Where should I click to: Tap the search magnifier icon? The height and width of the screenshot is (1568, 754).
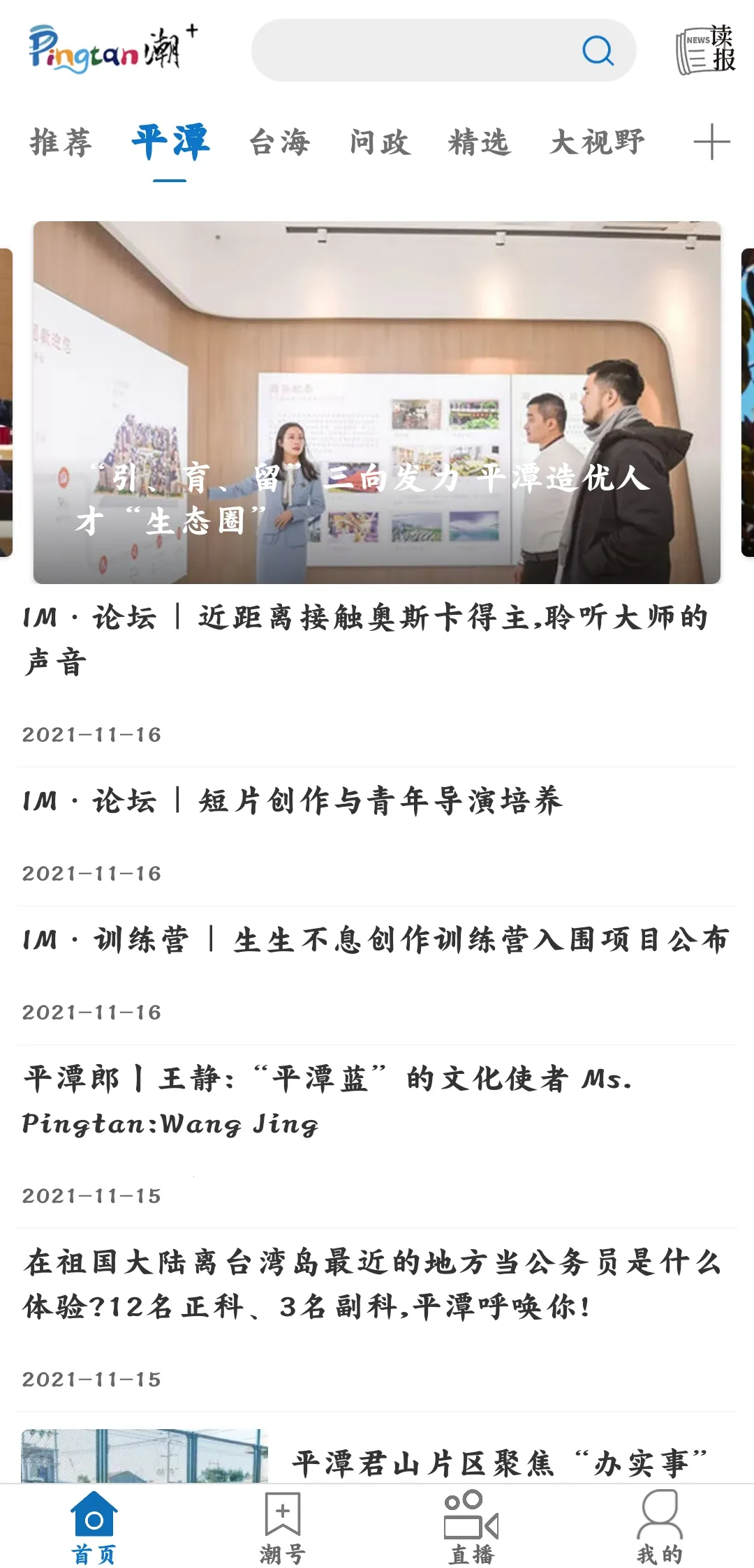tap(598, 51)
